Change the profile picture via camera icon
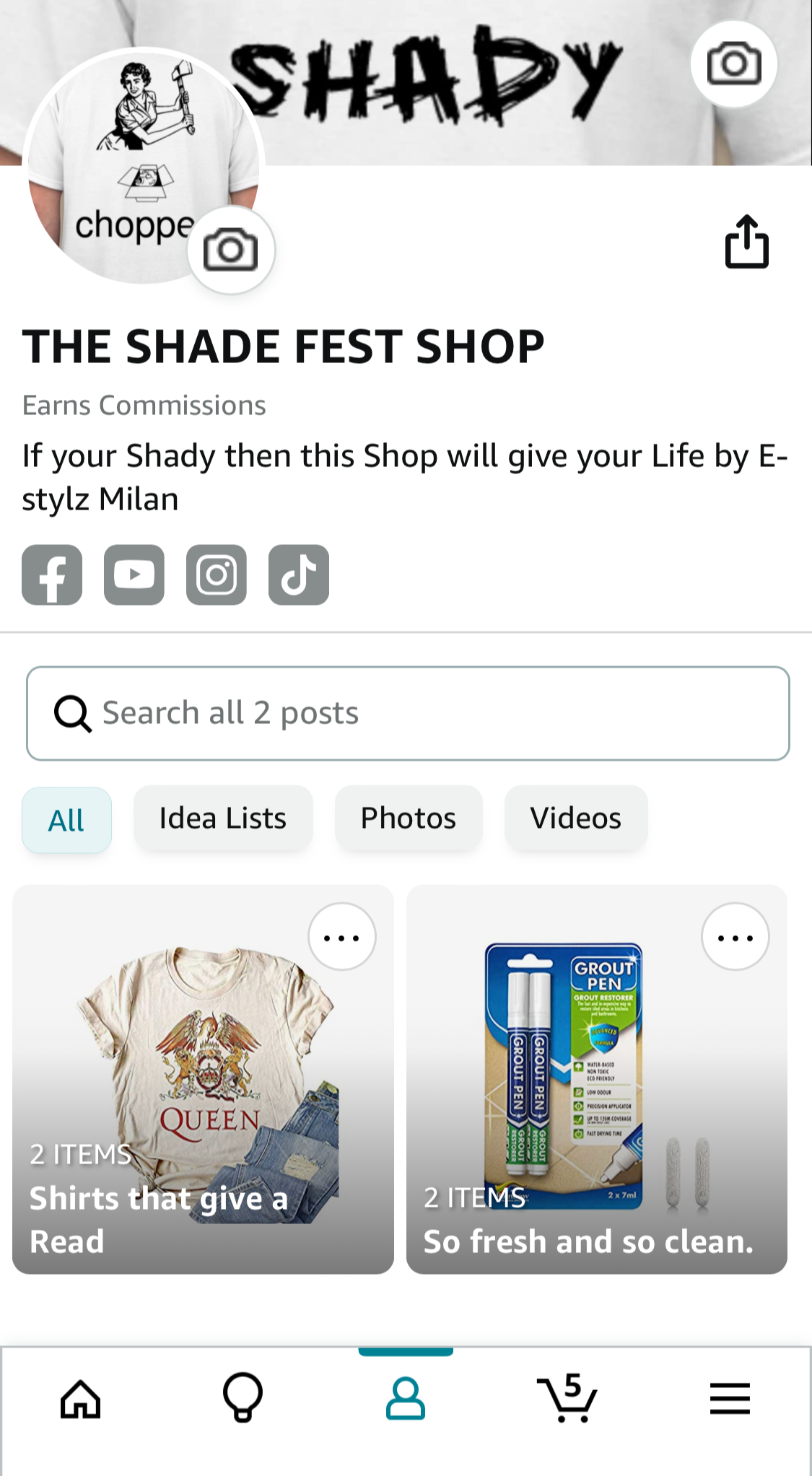 231,250
